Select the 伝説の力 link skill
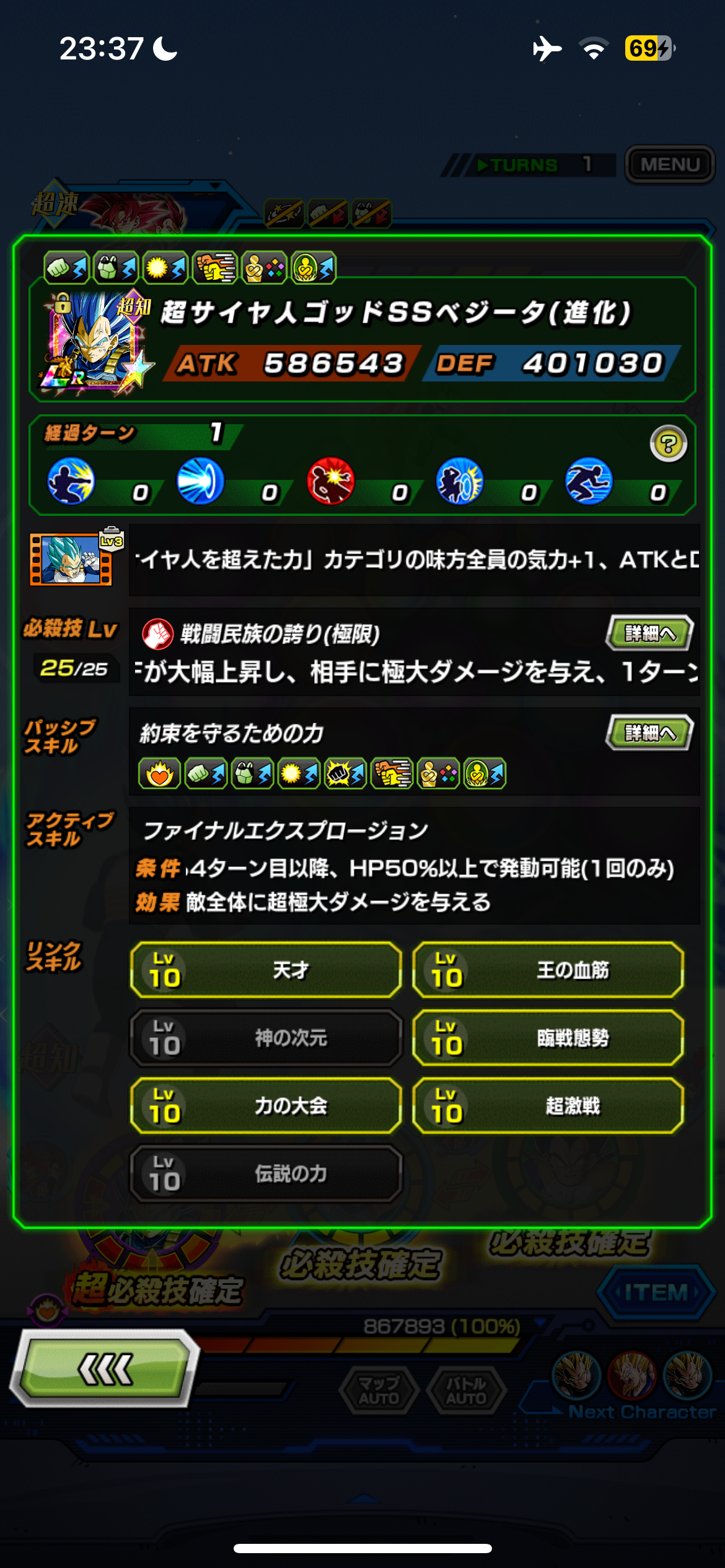The width and height of the screenshot is (725, 1568). tap(266, 1174)
